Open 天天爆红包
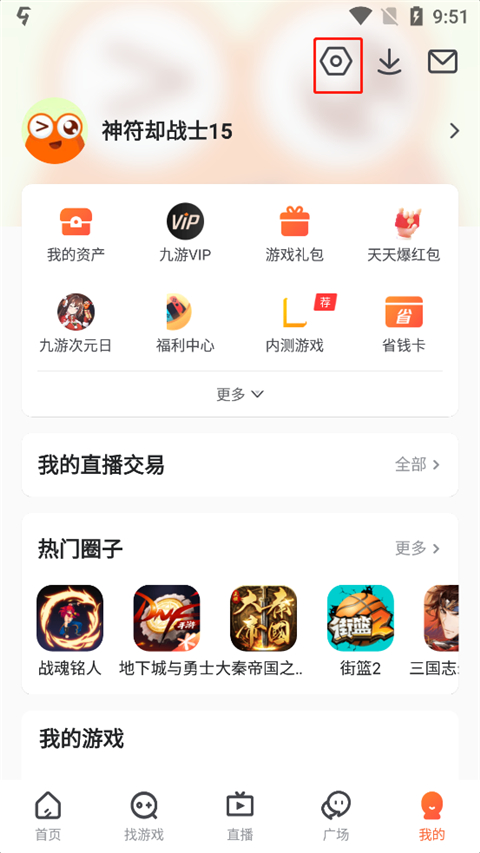The width and height of the screenshot is (480, 853). (x=403, y=234)
